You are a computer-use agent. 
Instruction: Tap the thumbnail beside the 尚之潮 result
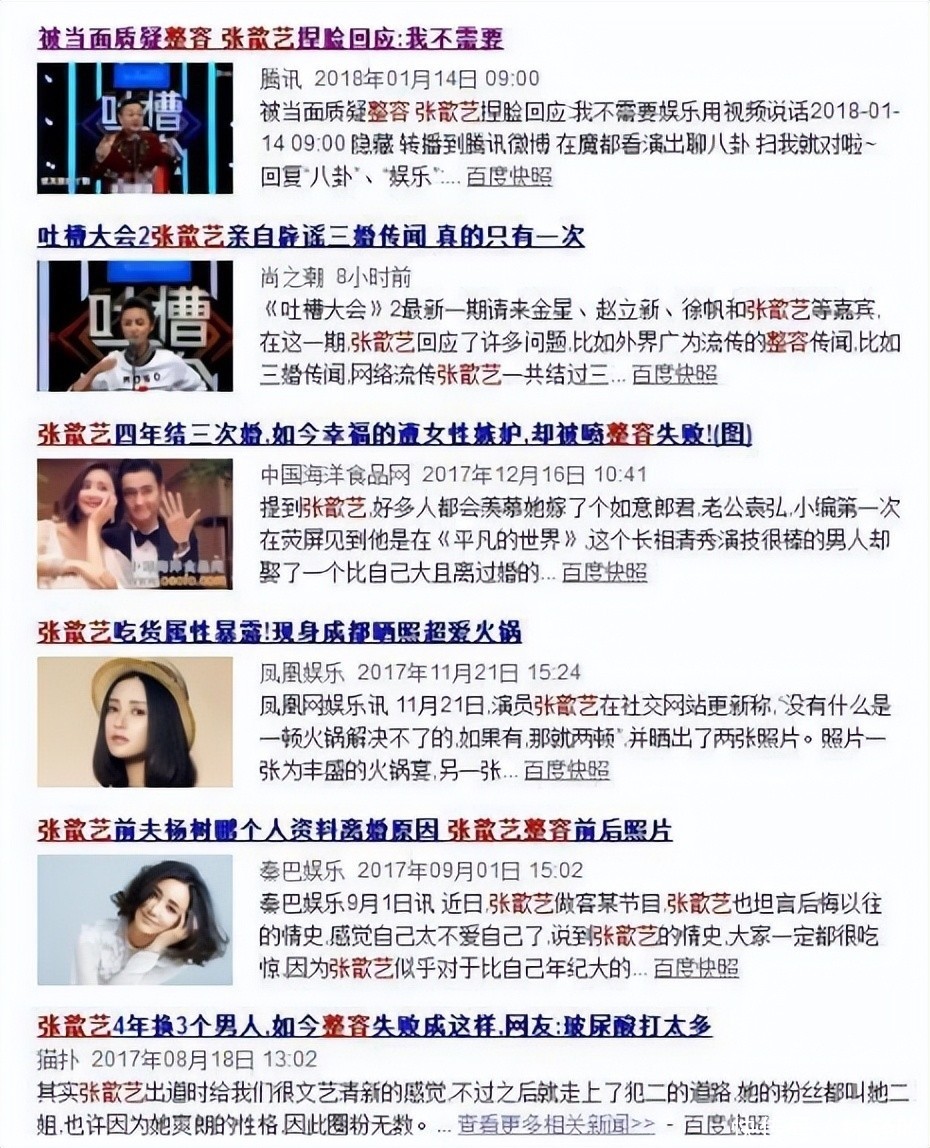[x=135, y=327]
